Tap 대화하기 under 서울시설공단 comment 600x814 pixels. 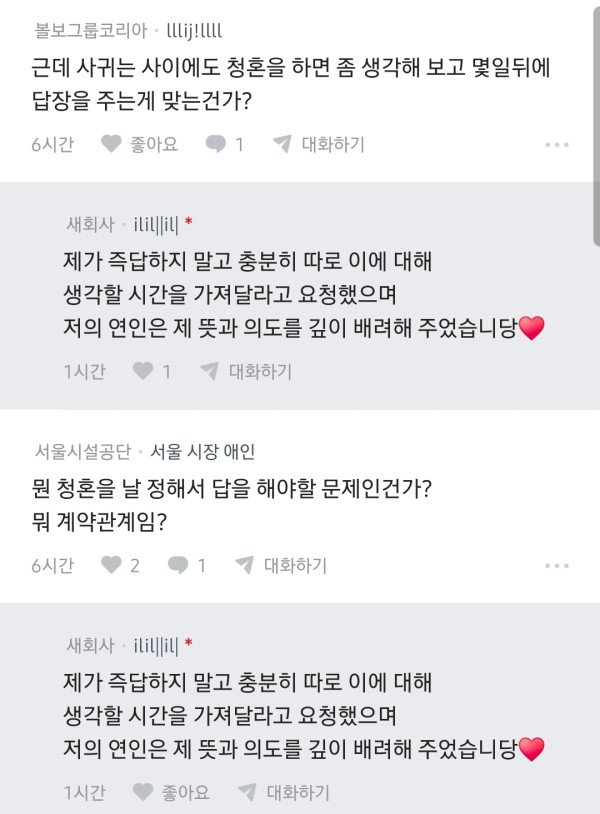(281, 565)
